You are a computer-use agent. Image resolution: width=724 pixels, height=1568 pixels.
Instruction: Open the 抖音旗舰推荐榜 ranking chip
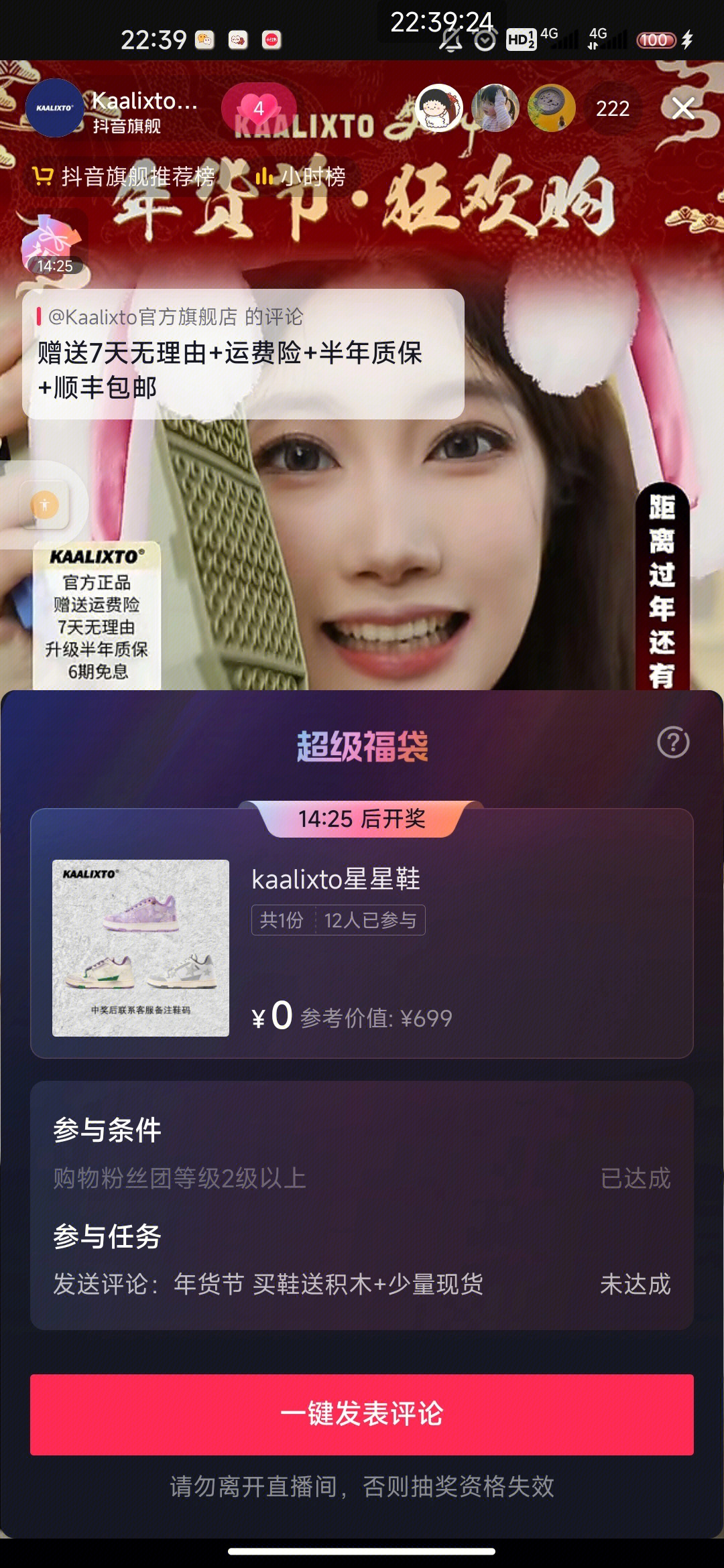tap(124, 176)
